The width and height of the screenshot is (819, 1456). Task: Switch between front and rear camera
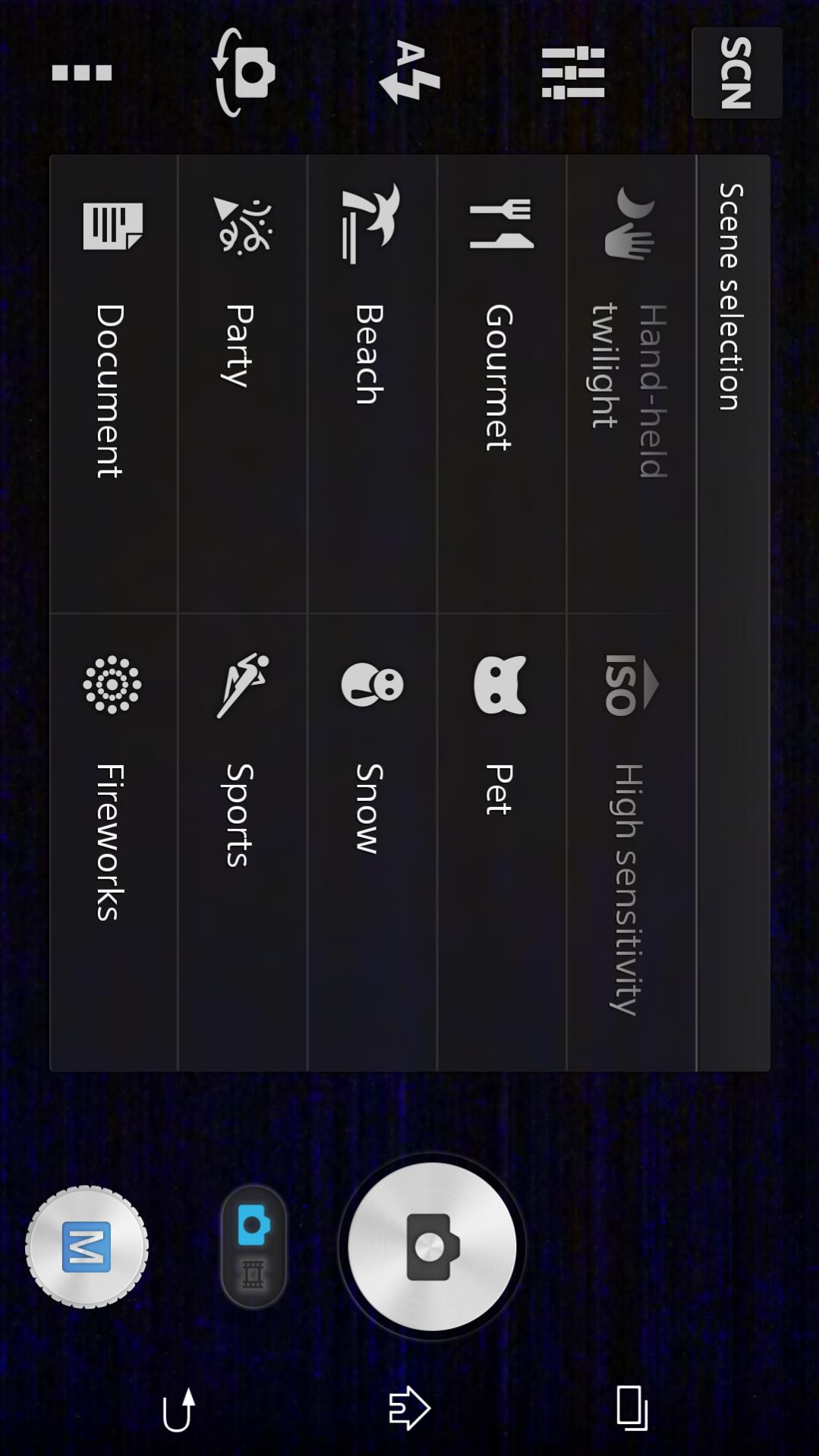click(x=244, y=73)
